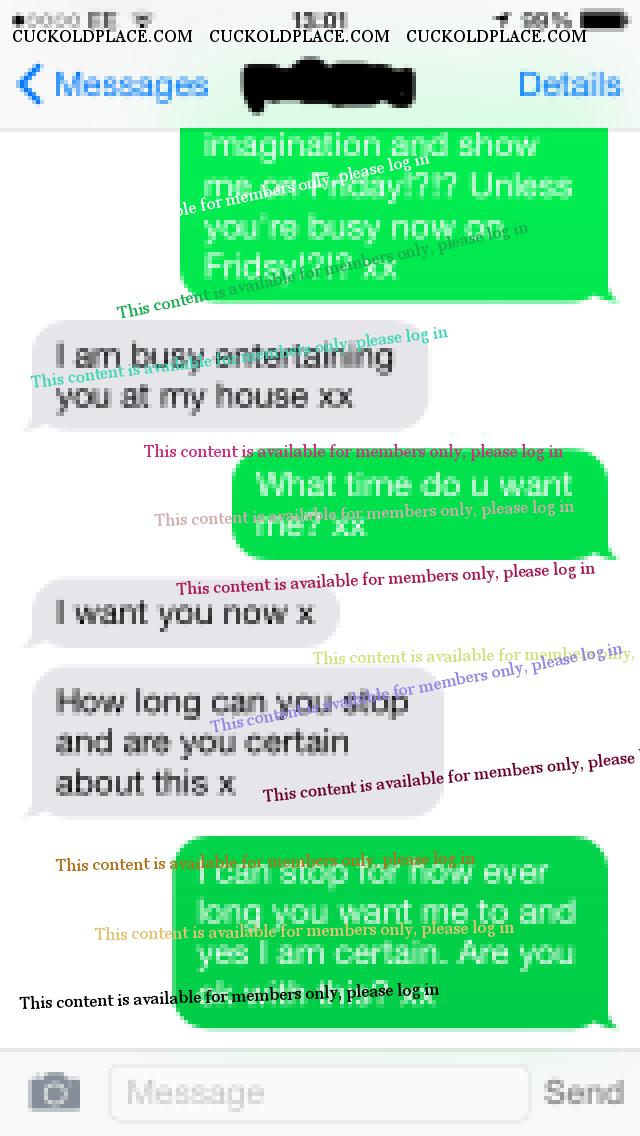Open the conversation Details
This screenshot has width=640, height=1136.
(x=569, y=85)
